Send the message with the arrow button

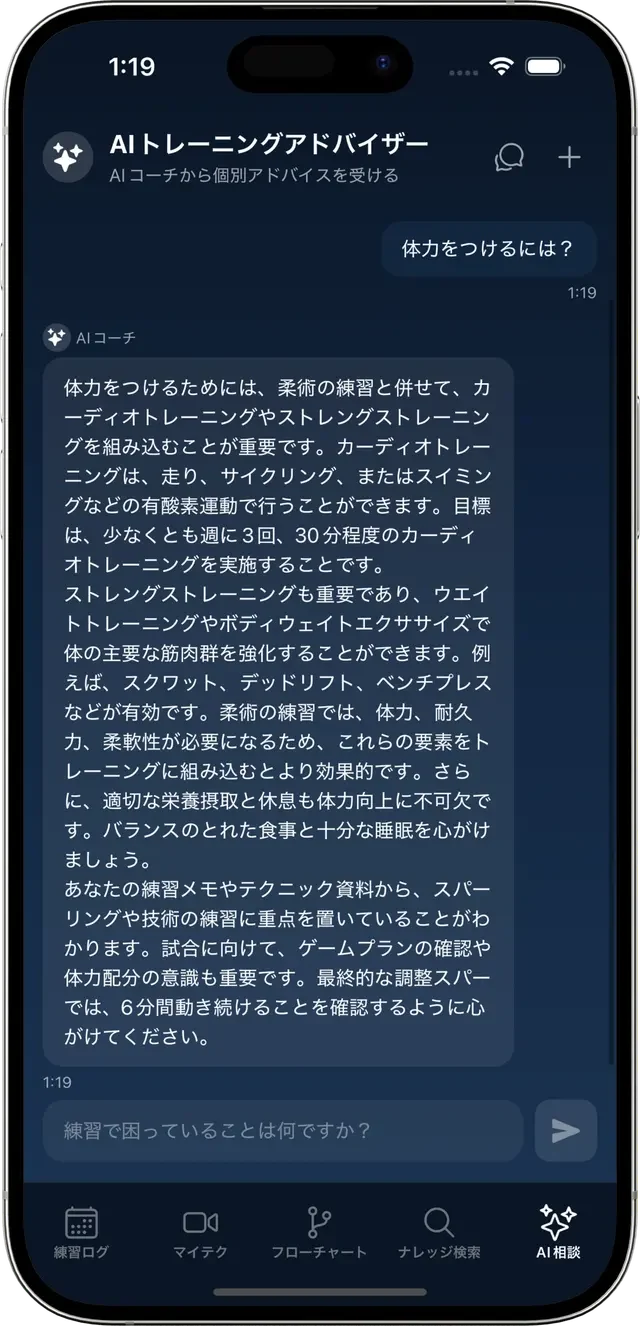[566, 1131]
